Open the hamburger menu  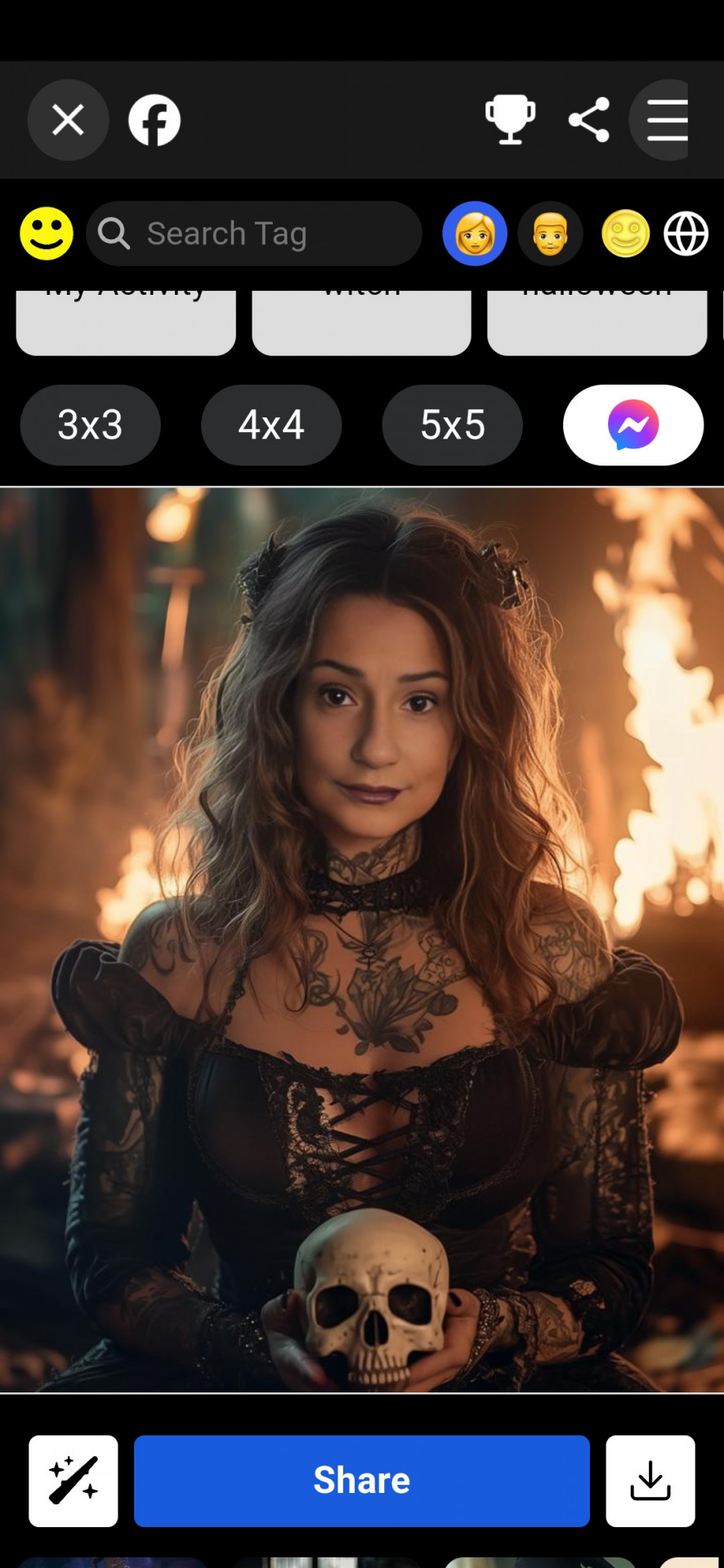point(664,120)
